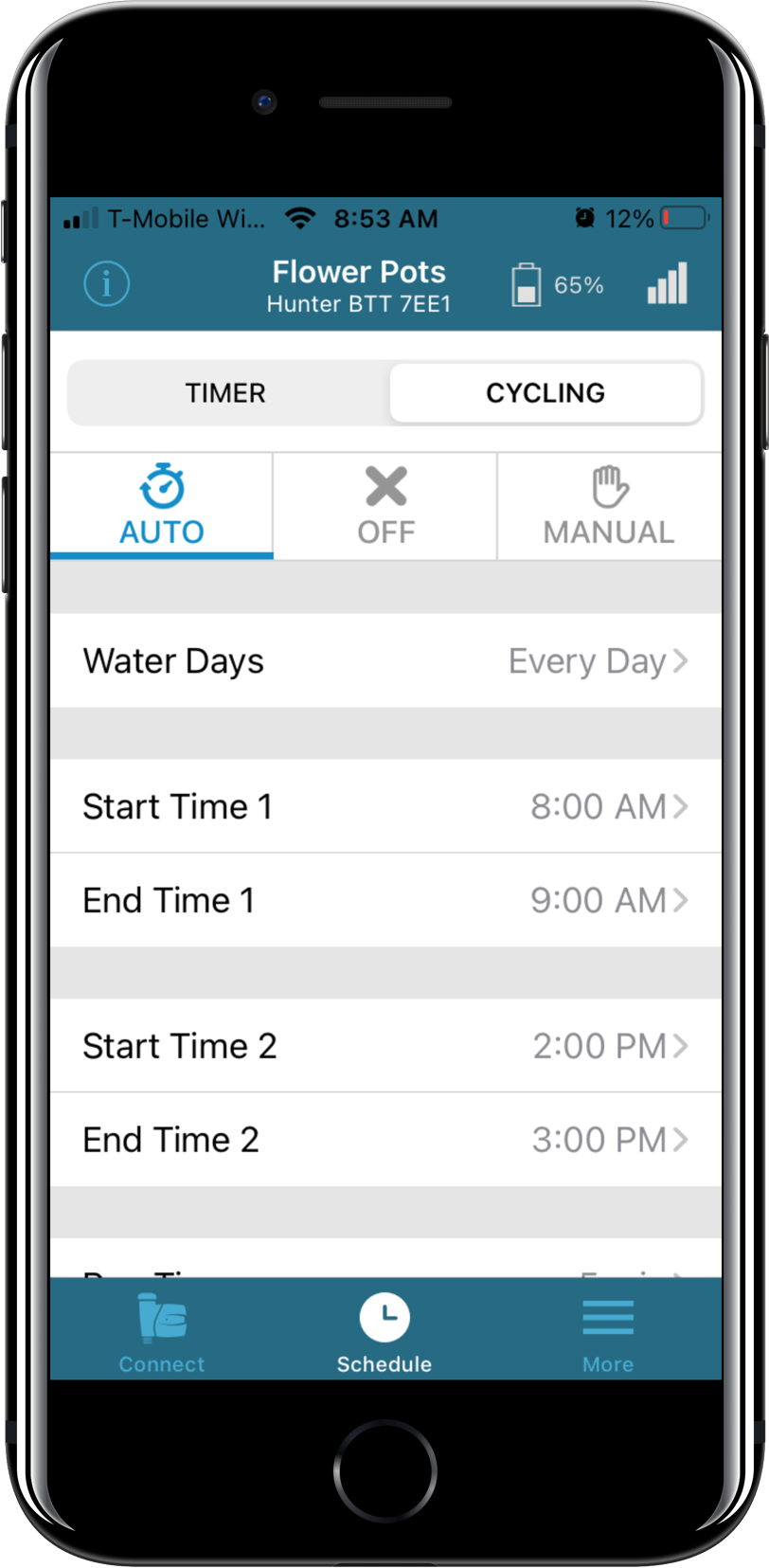Change End Time 1
This screenshot has width=769, height=1568.
tap(385, 900)
